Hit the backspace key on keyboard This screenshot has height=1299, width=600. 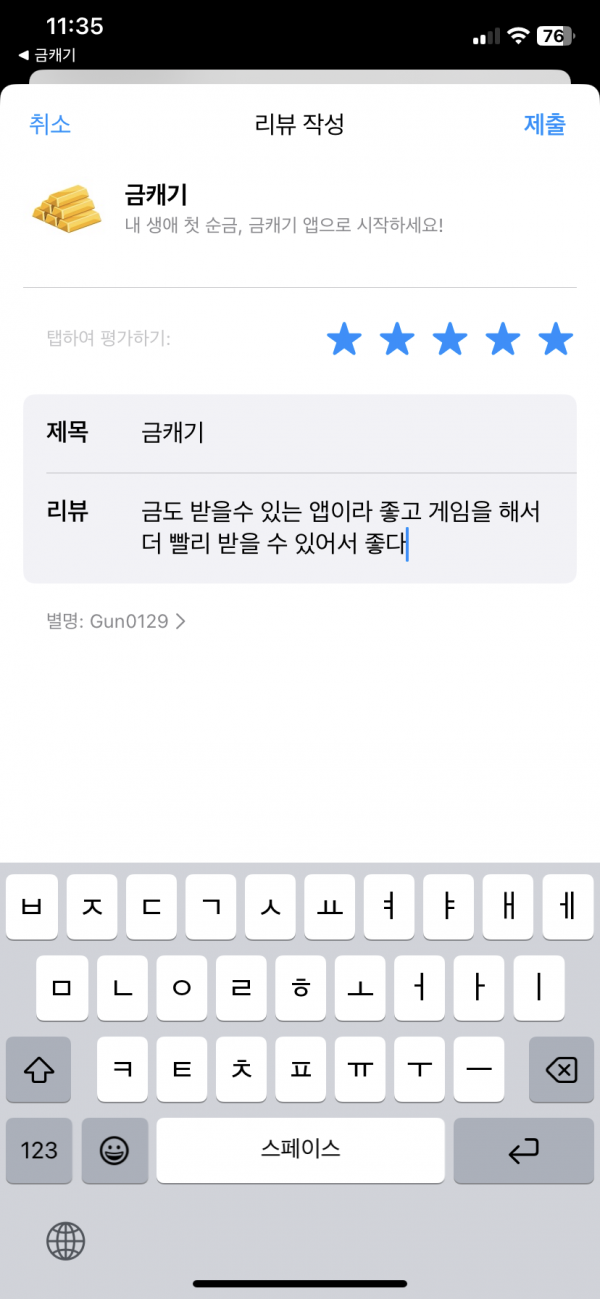pos(561,1071)
